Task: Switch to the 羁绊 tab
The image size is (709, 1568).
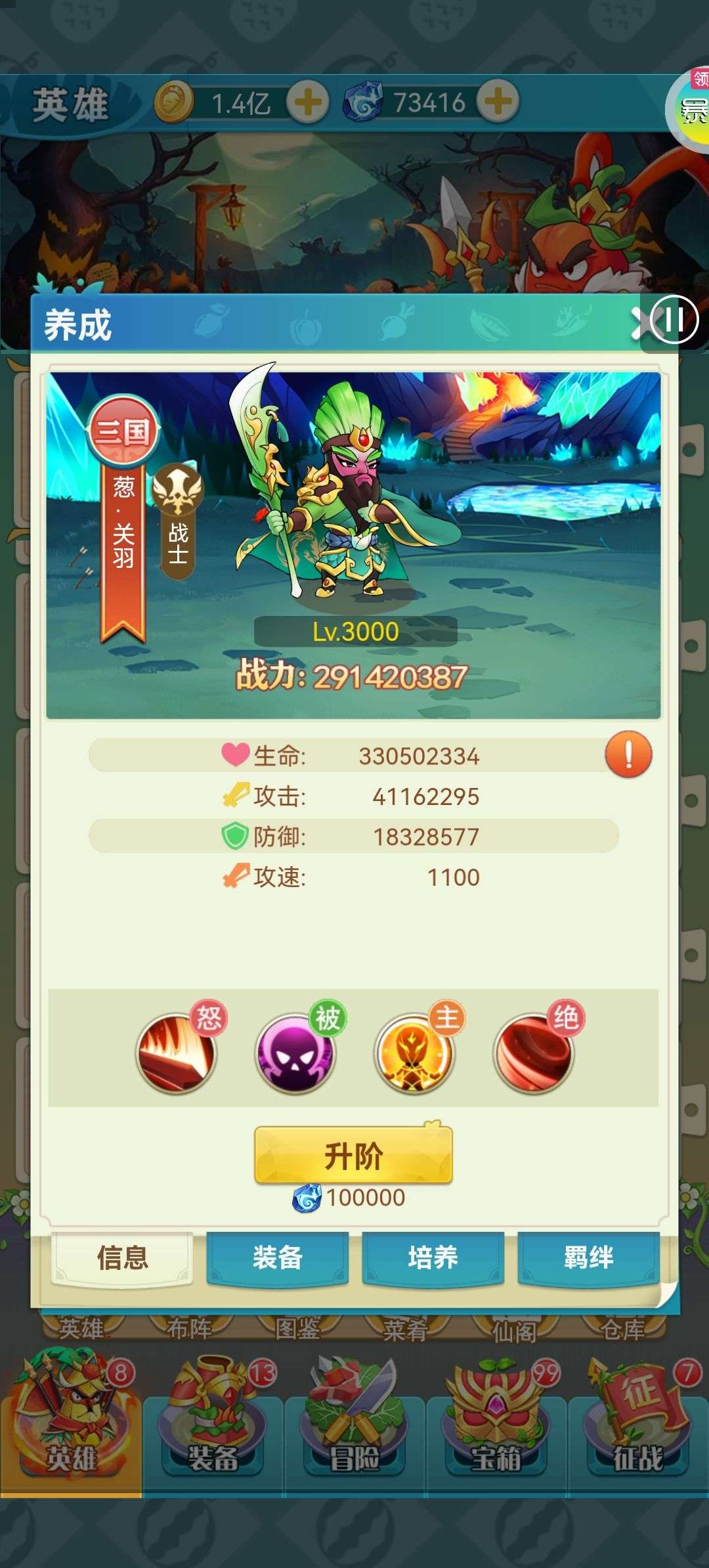Action: pos(588,1257)
